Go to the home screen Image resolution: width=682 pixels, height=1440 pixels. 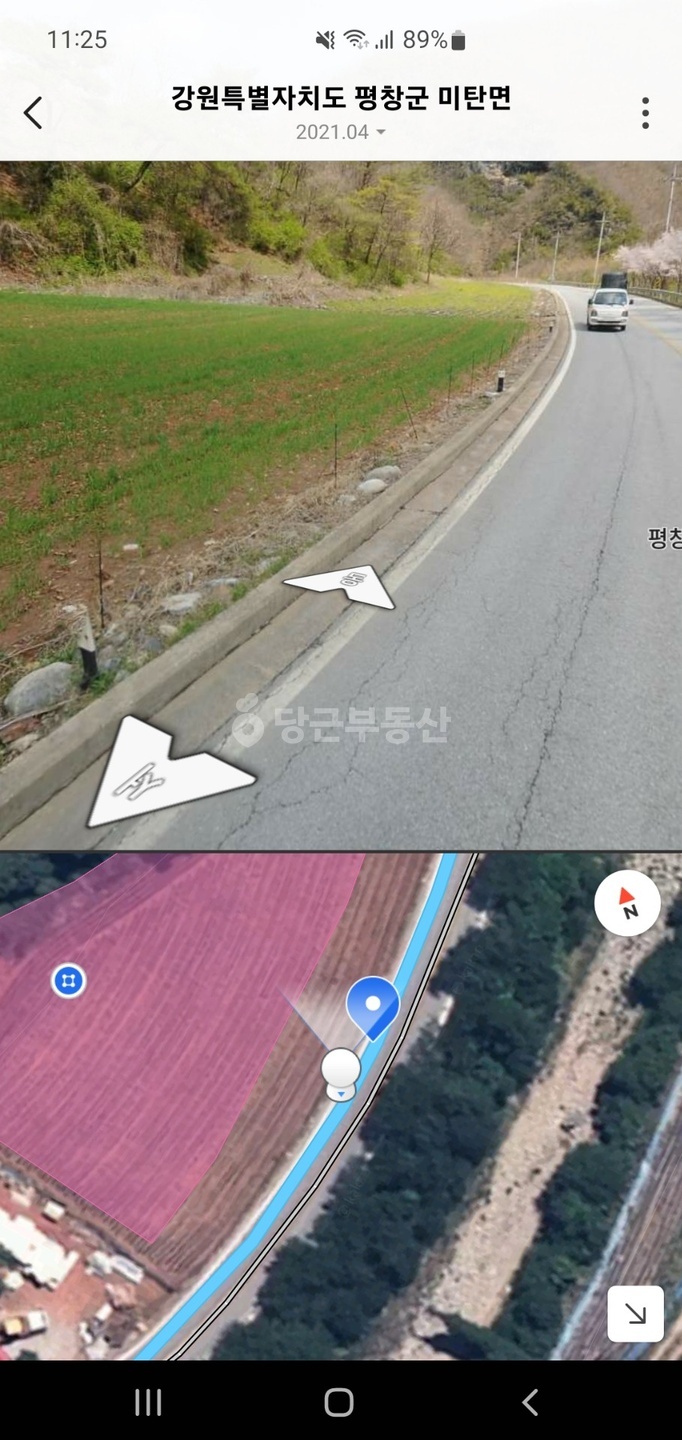click(339, 1402)
